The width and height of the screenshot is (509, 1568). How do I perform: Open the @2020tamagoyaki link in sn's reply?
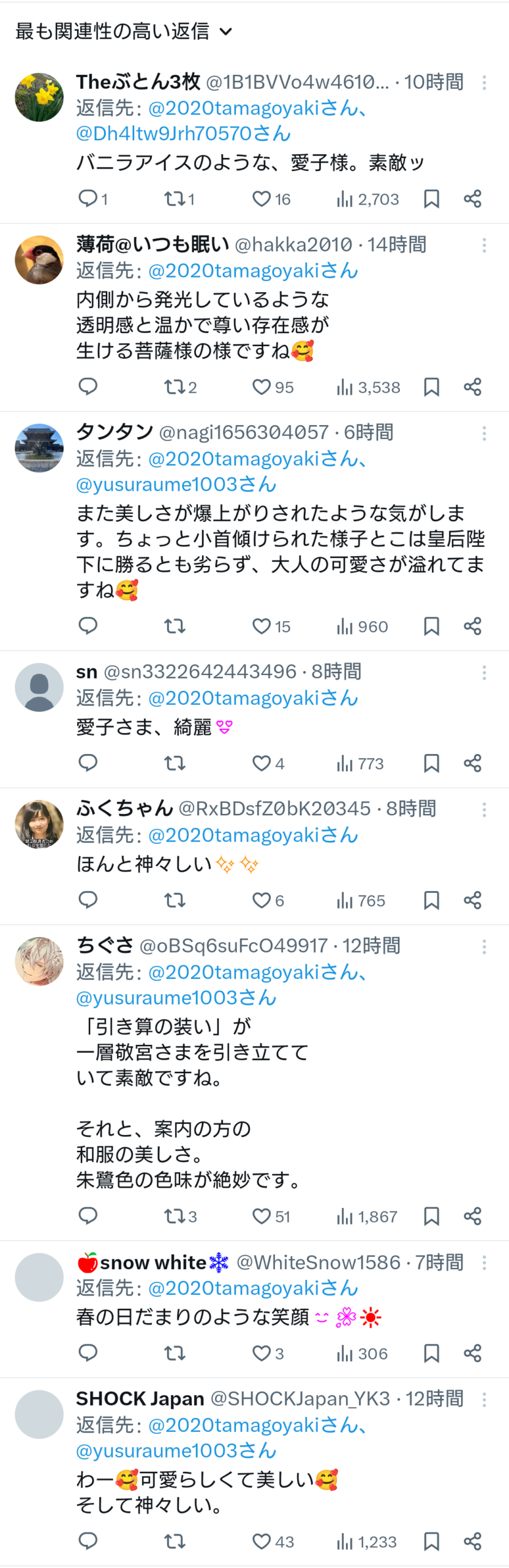pyautogui.click(x=252, y=698)
